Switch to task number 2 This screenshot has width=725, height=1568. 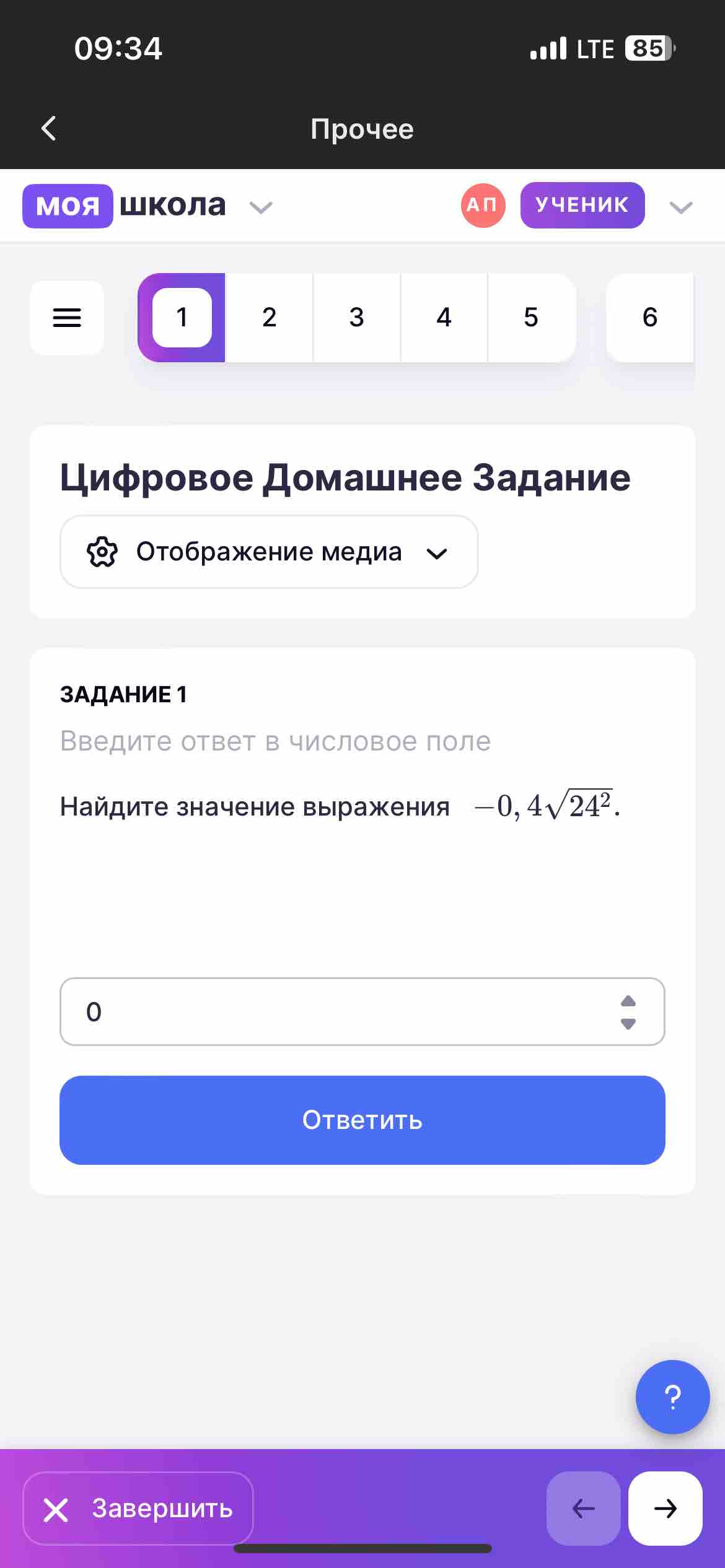coord(269,318)
